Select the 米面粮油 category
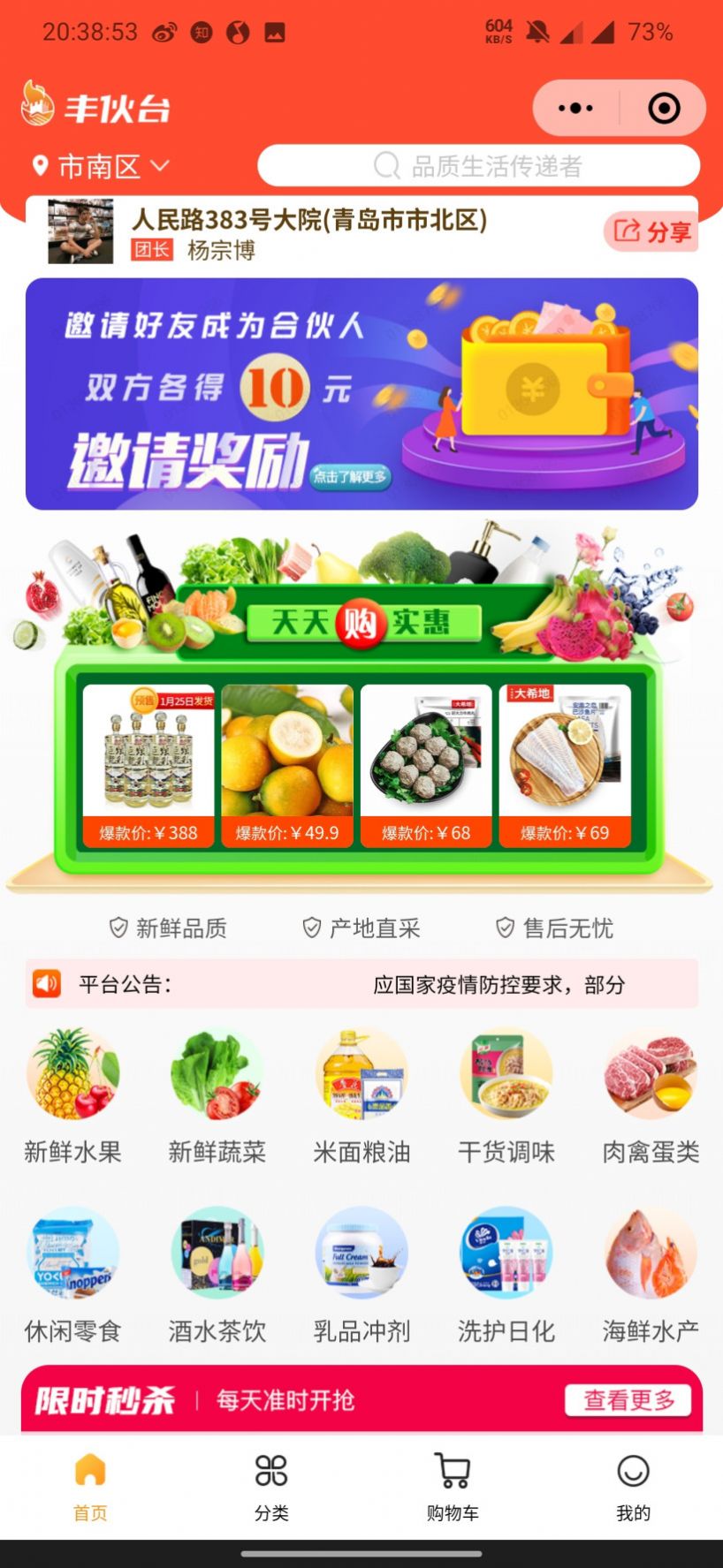This screenshot has height=1568, width=723. (x=361, y=1097)
